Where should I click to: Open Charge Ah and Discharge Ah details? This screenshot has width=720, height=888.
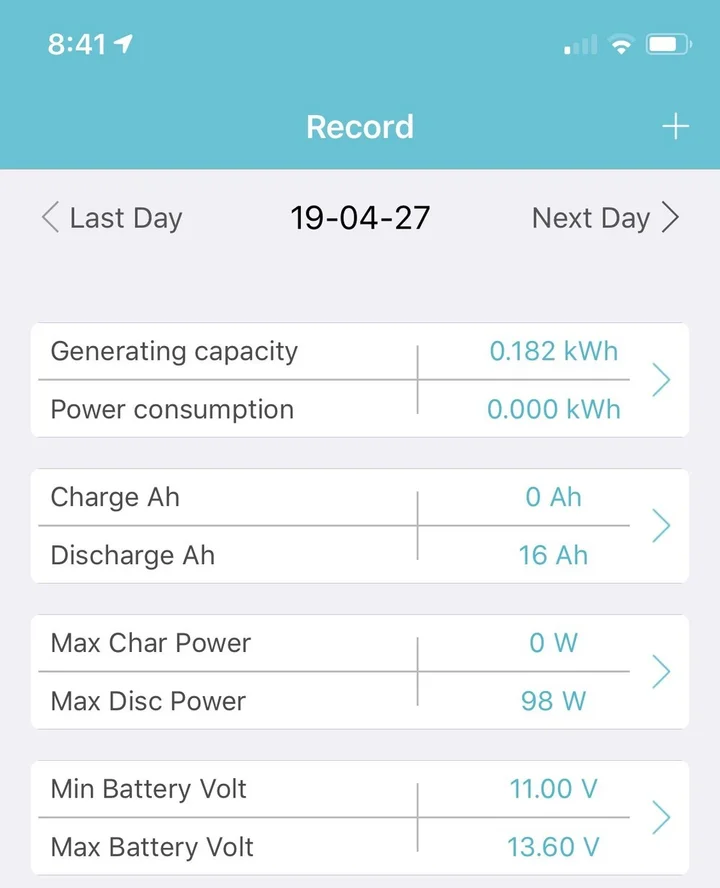point(660,526)
